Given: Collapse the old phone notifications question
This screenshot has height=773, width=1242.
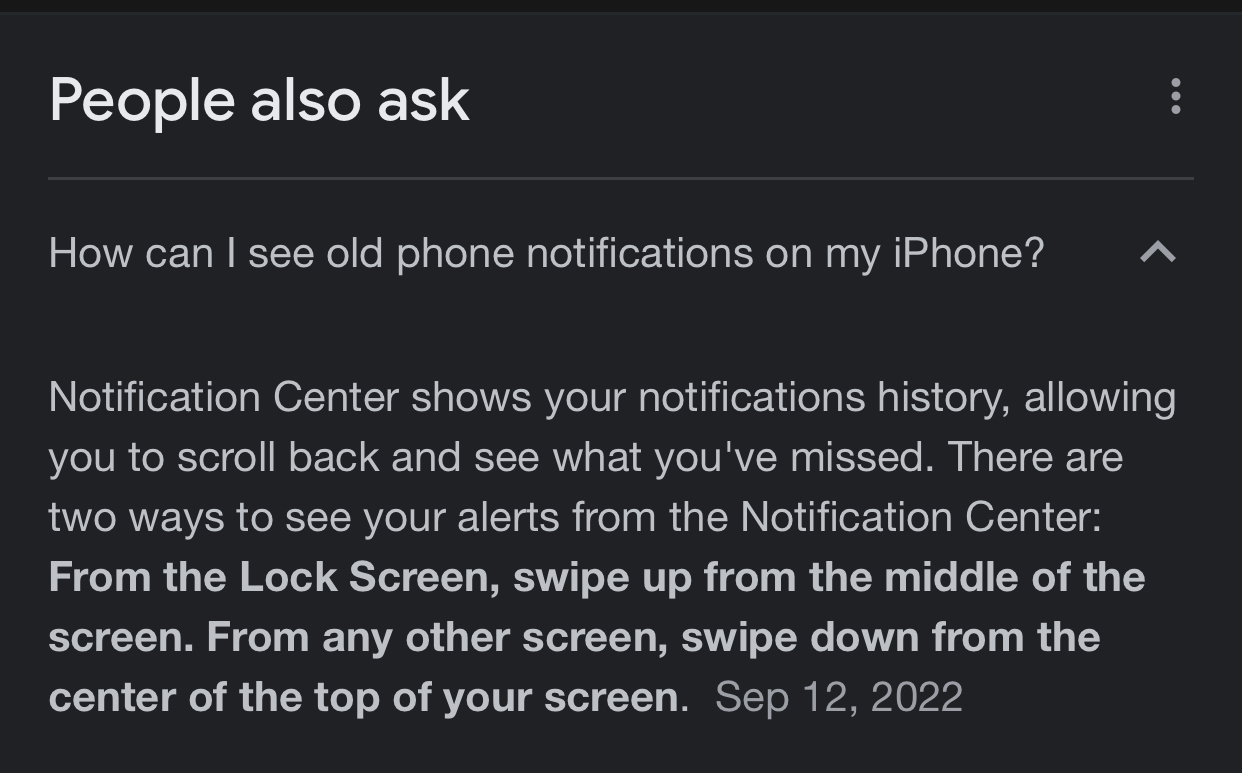Looking at the screenshot, I should pos(1157,252).
